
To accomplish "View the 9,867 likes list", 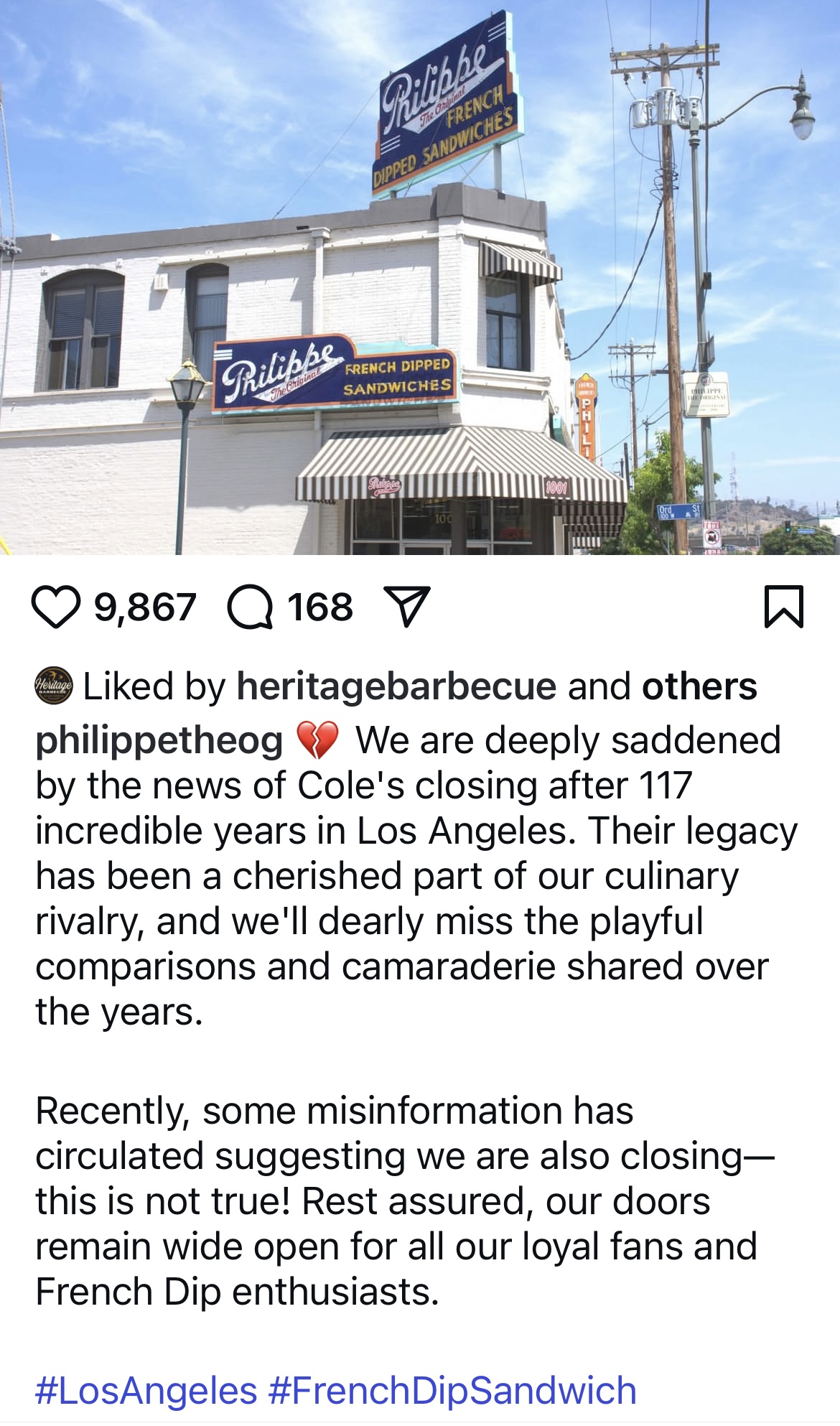I will click(145, 607).
